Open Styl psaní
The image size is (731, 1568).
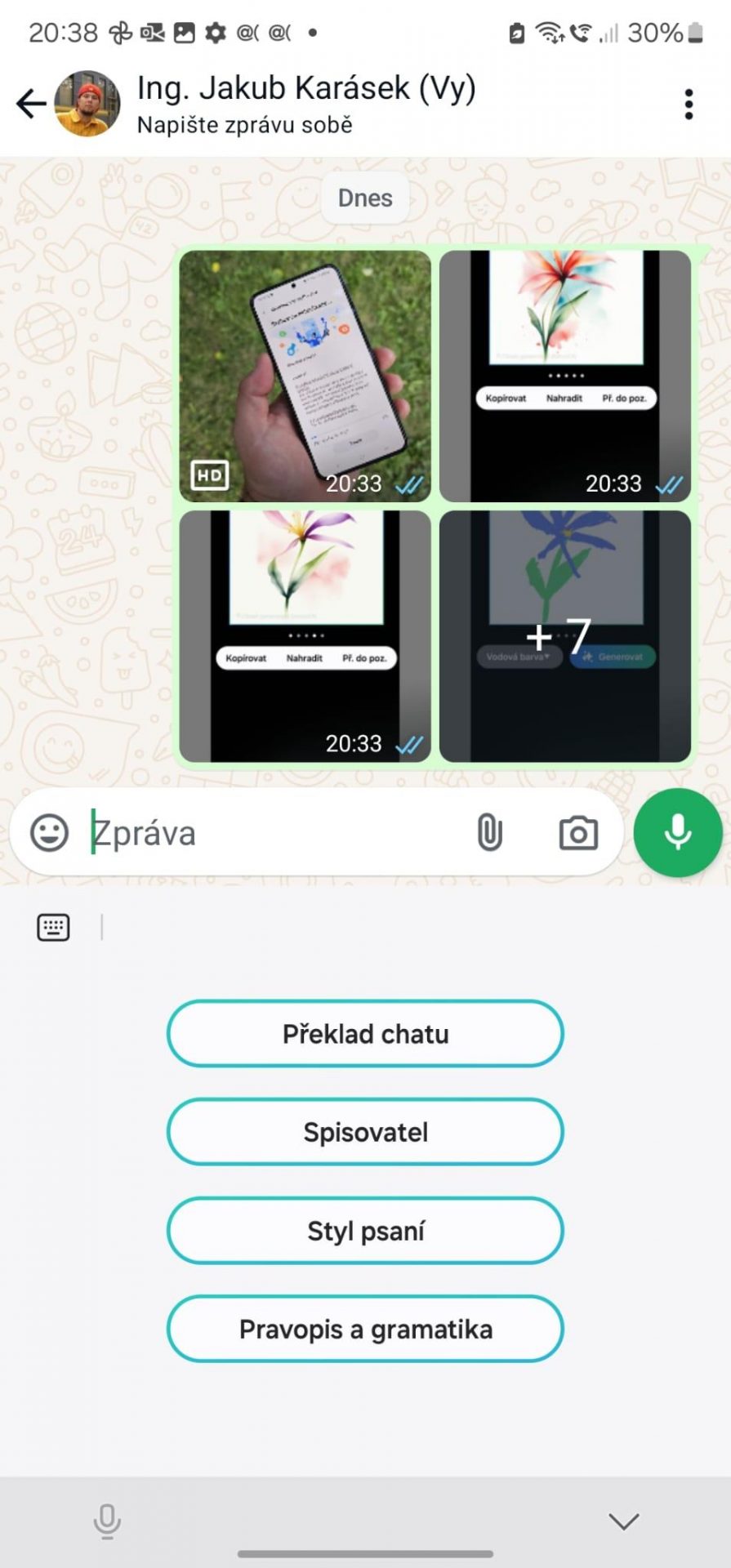click(x=365, y=1231)
